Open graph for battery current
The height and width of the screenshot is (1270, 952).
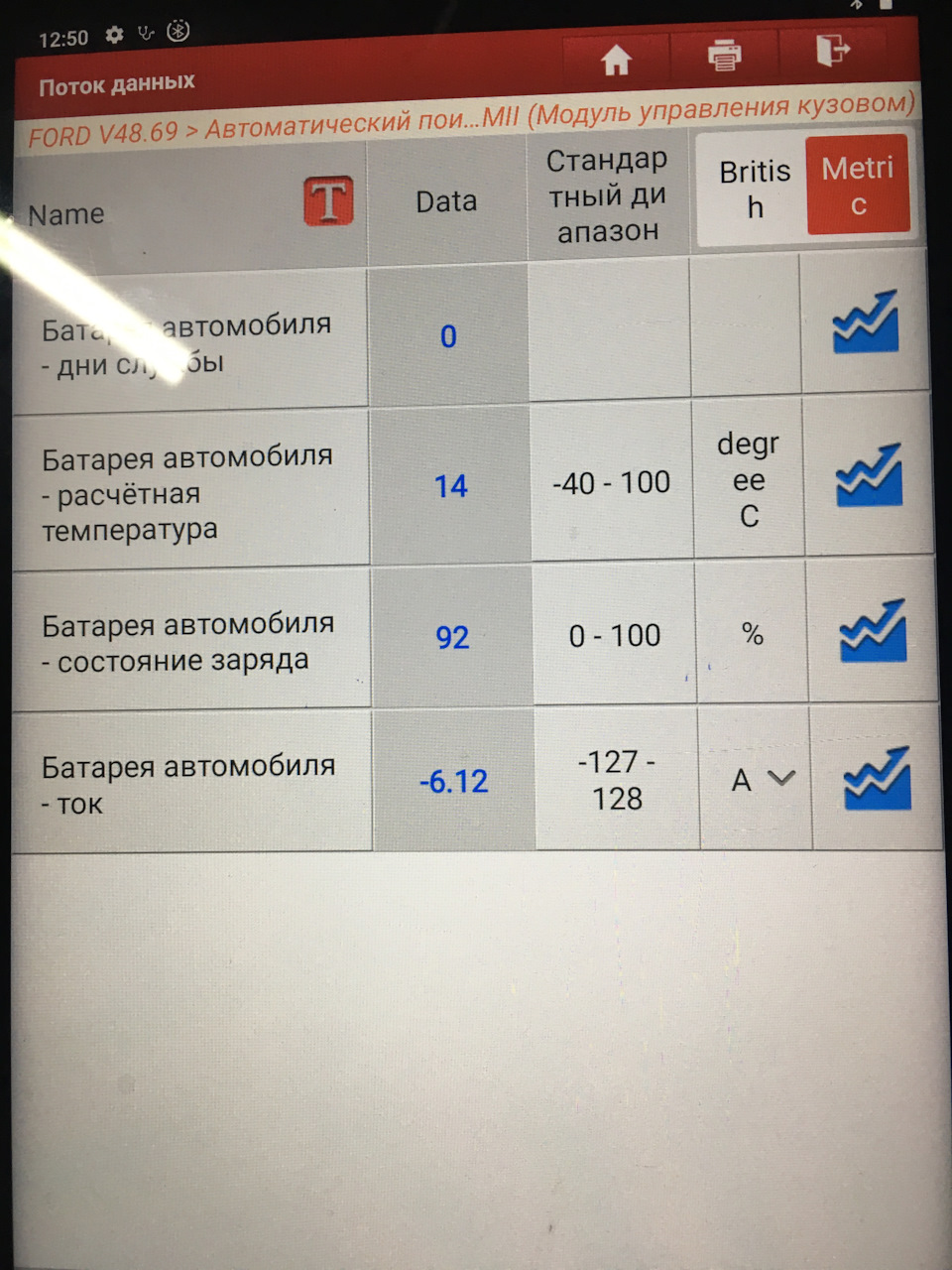pyautogui.click(x=878, y=779)
